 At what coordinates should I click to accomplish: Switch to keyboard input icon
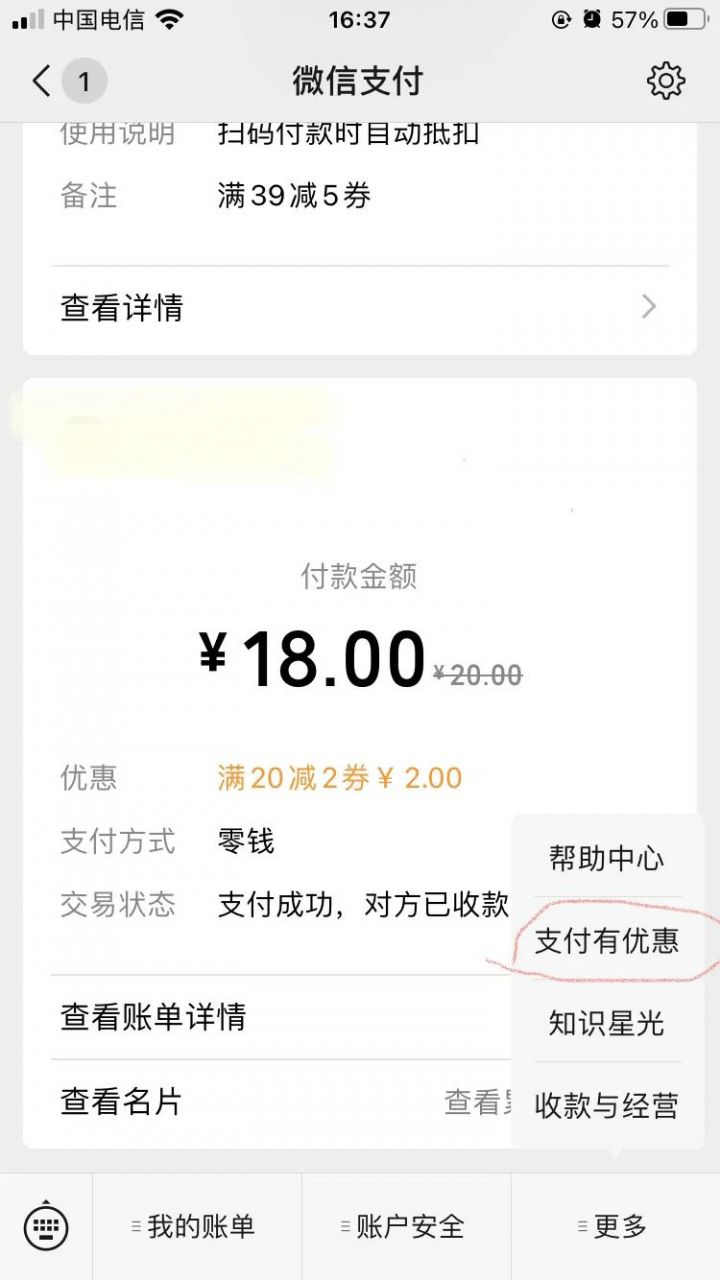[46, 1227]
